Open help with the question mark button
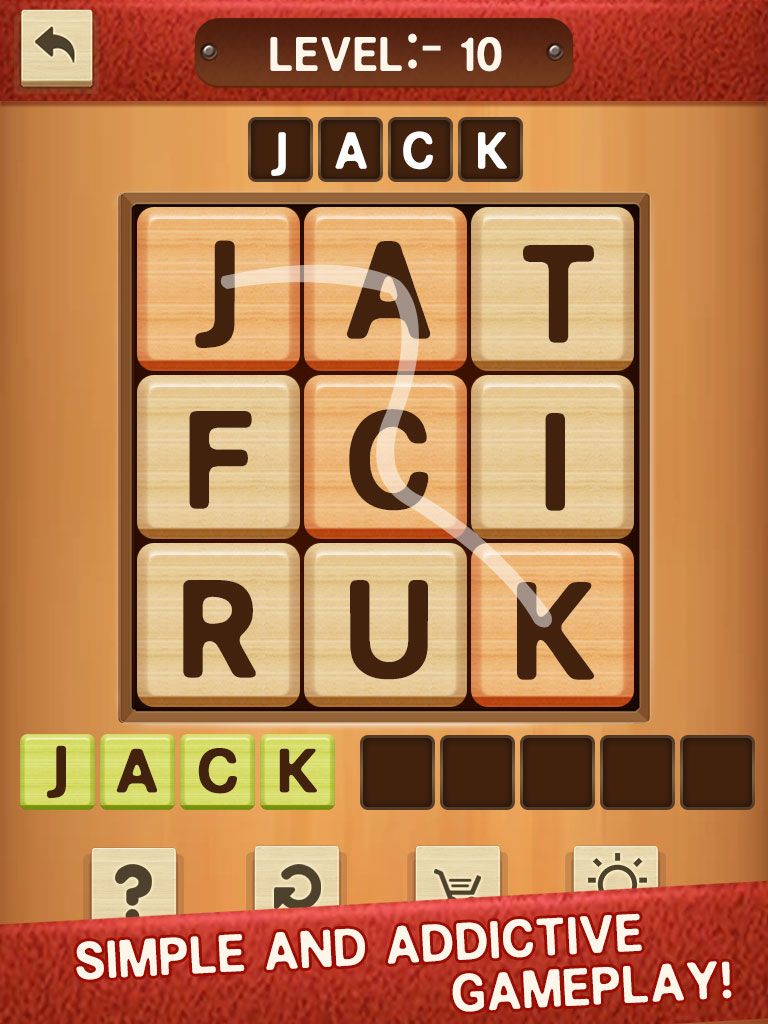Viewport: 768px width, 1024px height. click(134, 882)
